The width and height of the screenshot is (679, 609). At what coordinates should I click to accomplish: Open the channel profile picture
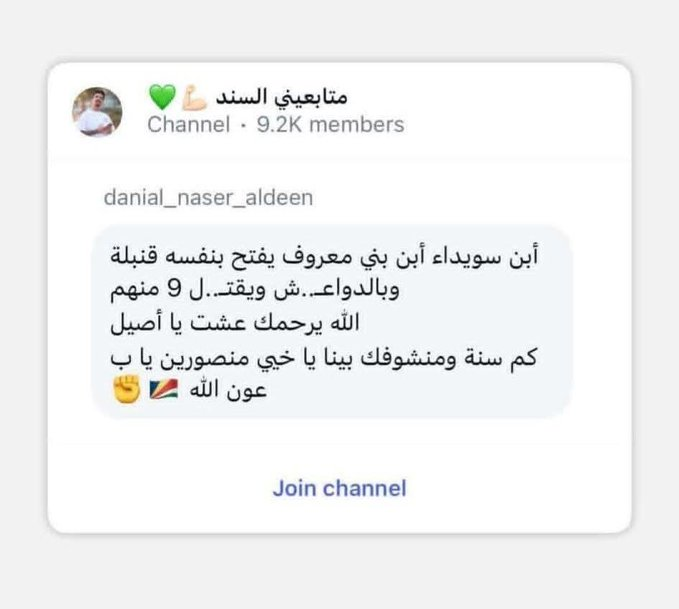tap(97, 111)
